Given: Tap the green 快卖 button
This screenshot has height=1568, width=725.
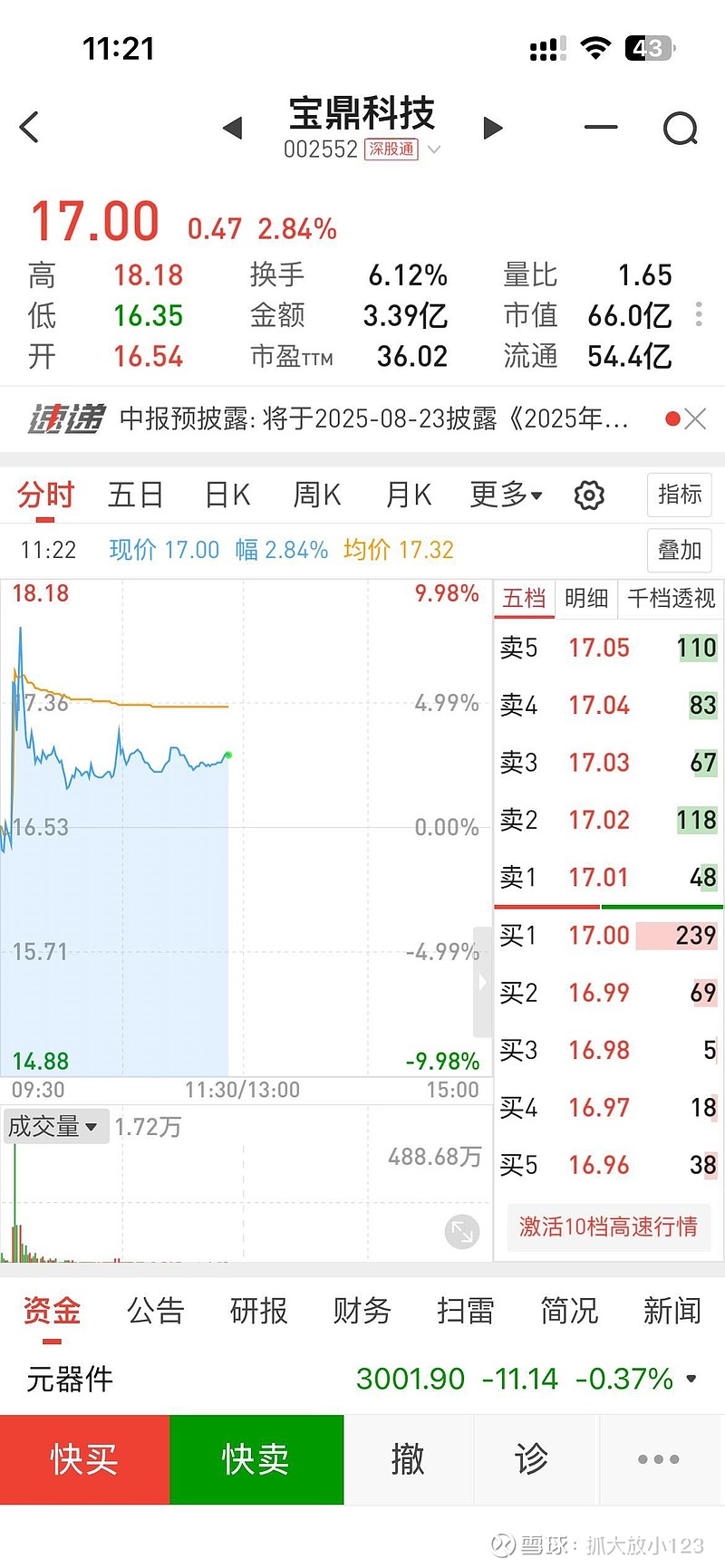Looking at the screenshot, I should [x=256, y=1459].
